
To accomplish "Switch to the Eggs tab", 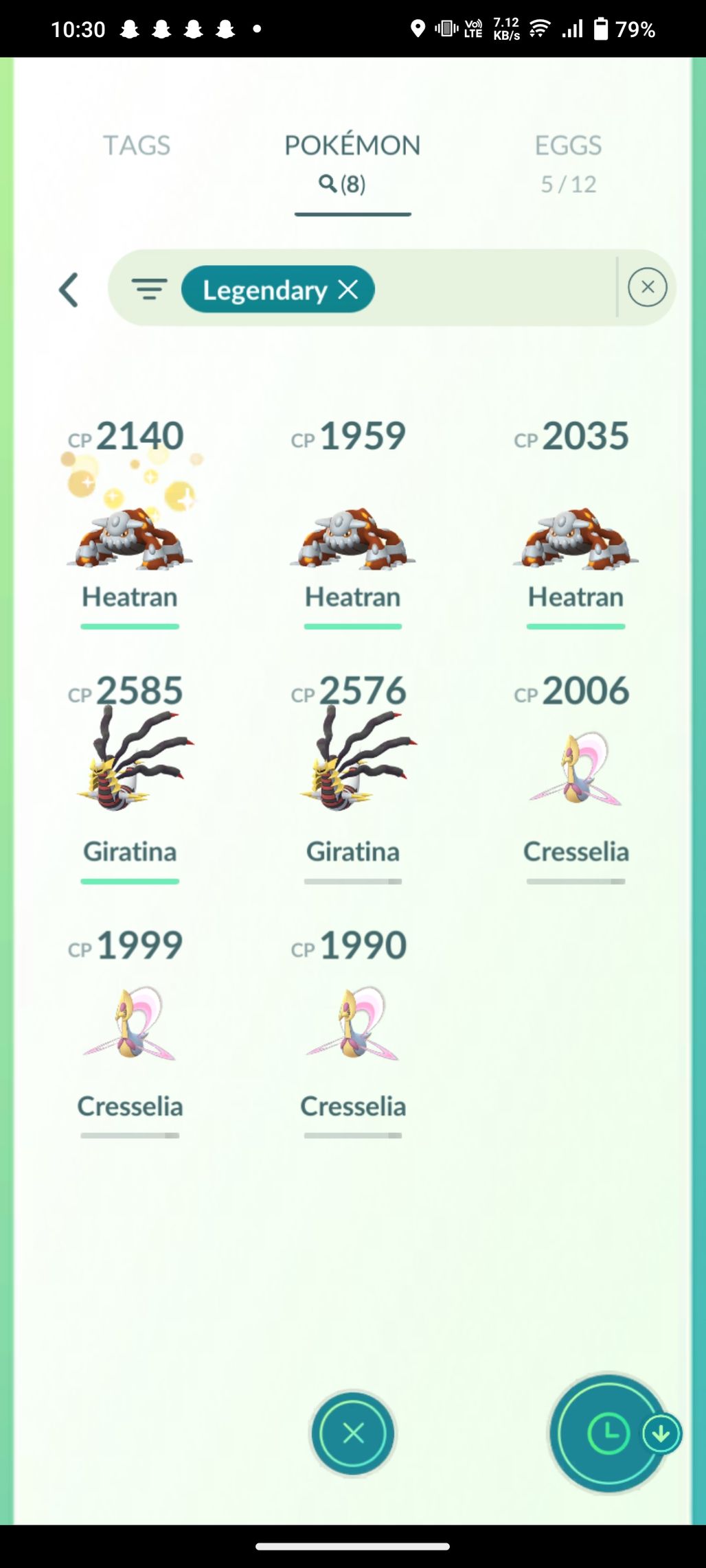I will pyautogui.click(x=568, y=163).
